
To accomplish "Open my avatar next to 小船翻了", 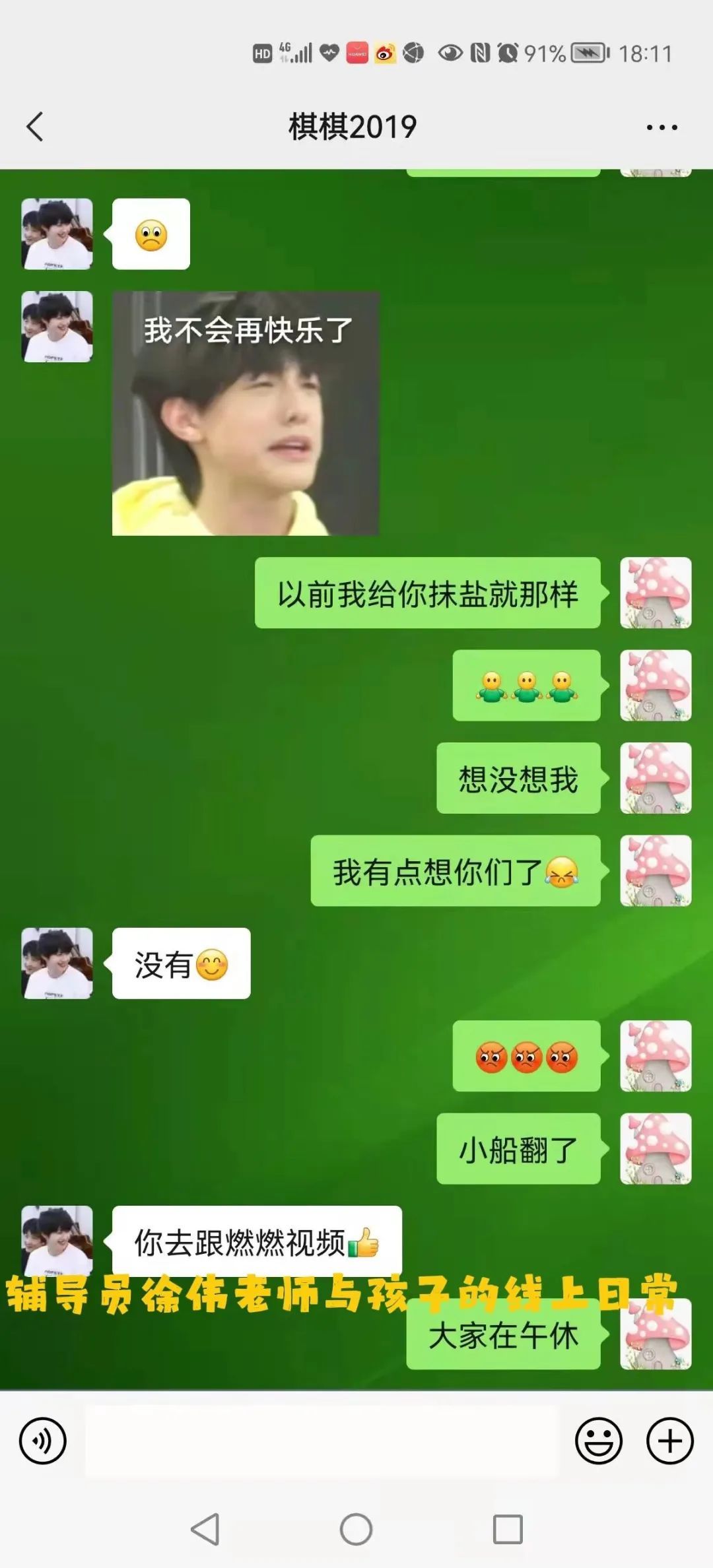I will pos(656,1148).
